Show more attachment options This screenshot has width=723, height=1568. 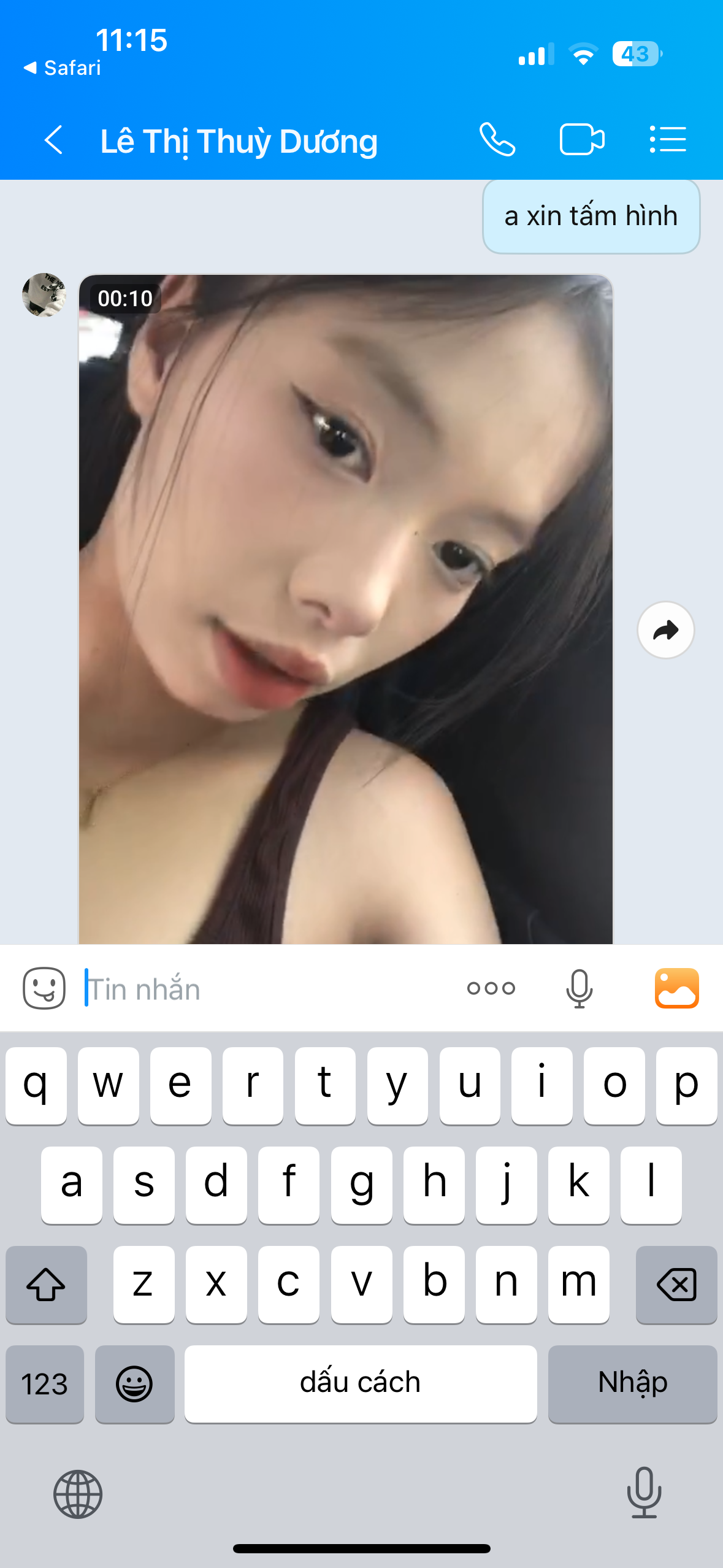click(x=491, y=988)
